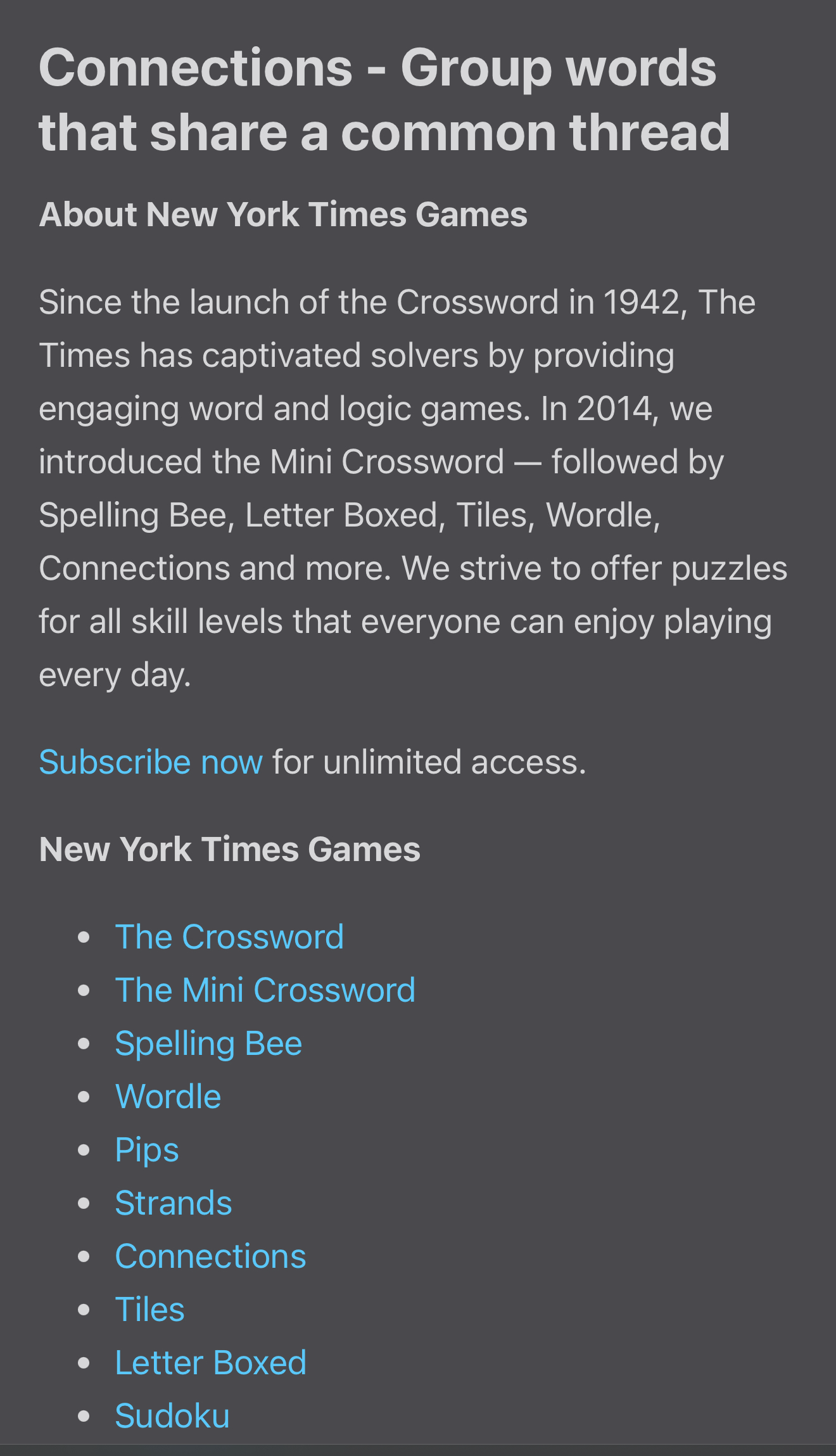Open the Sudoku link
Screen dimensions: 836x1456
tap(172, 1416)
